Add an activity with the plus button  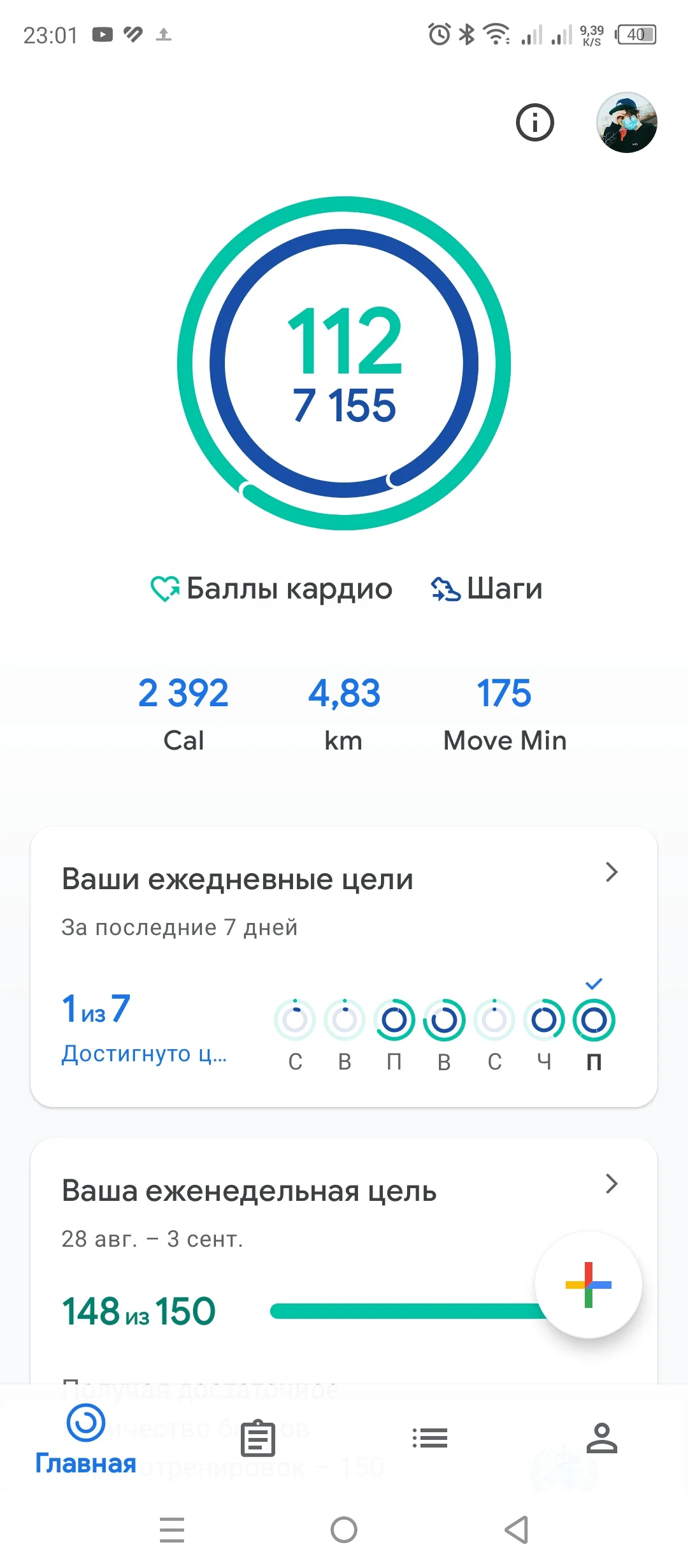tap(589, 1285)
